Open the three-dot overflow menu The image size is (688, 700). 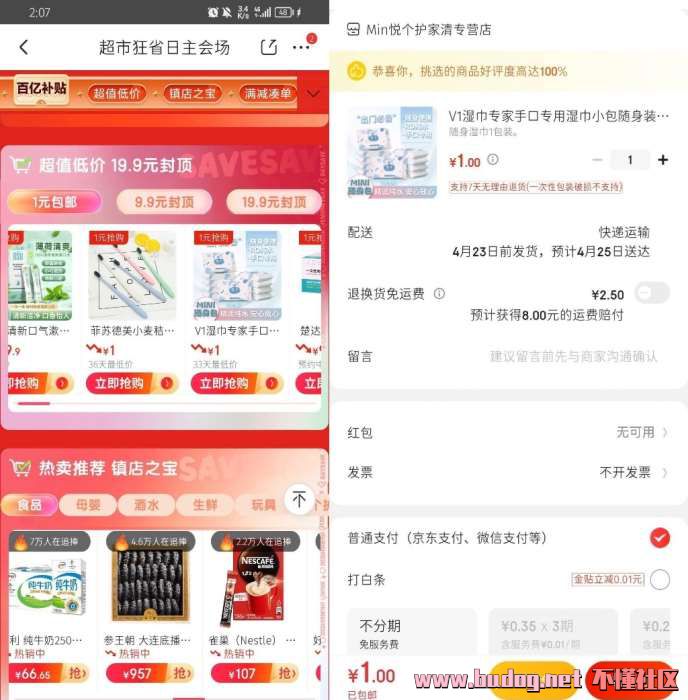pos(301,47)
